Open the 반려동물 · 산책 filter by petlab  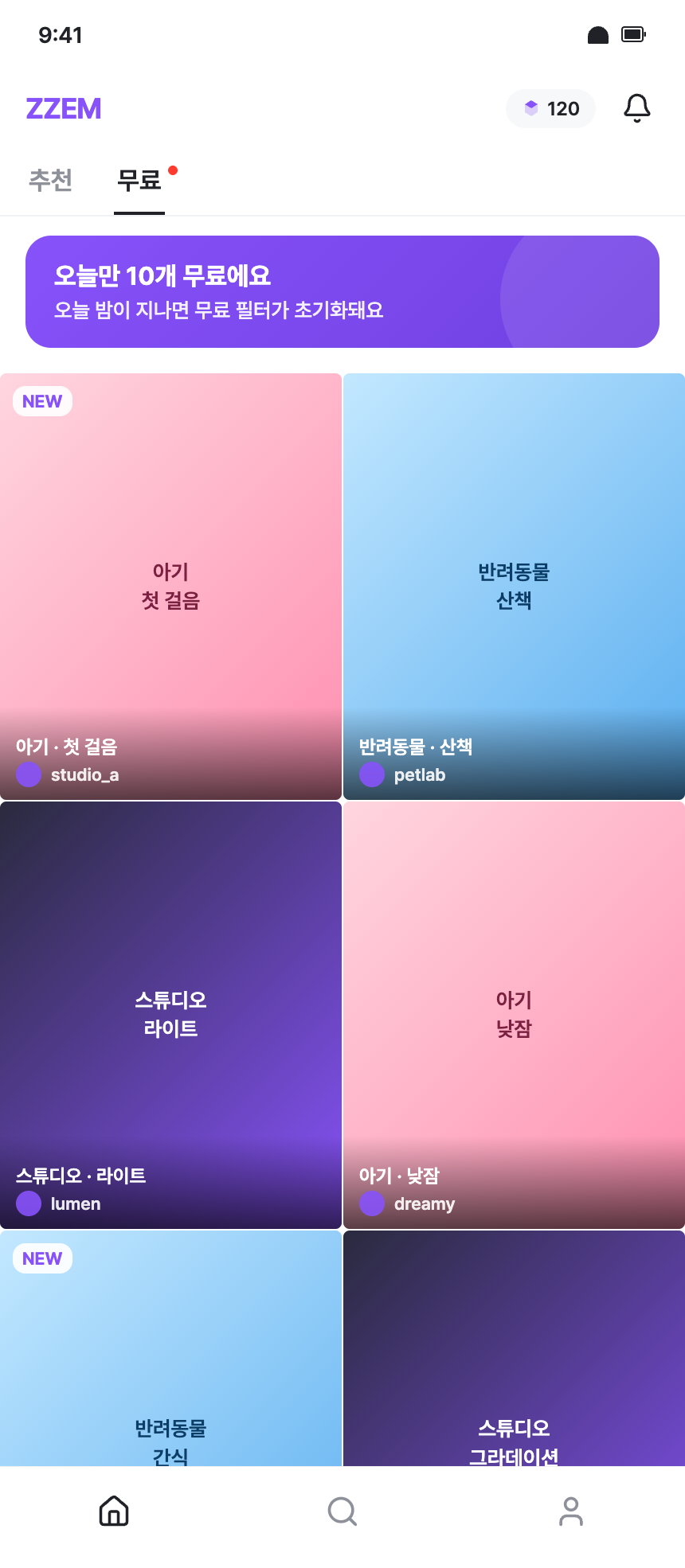(x=514, y=586)
